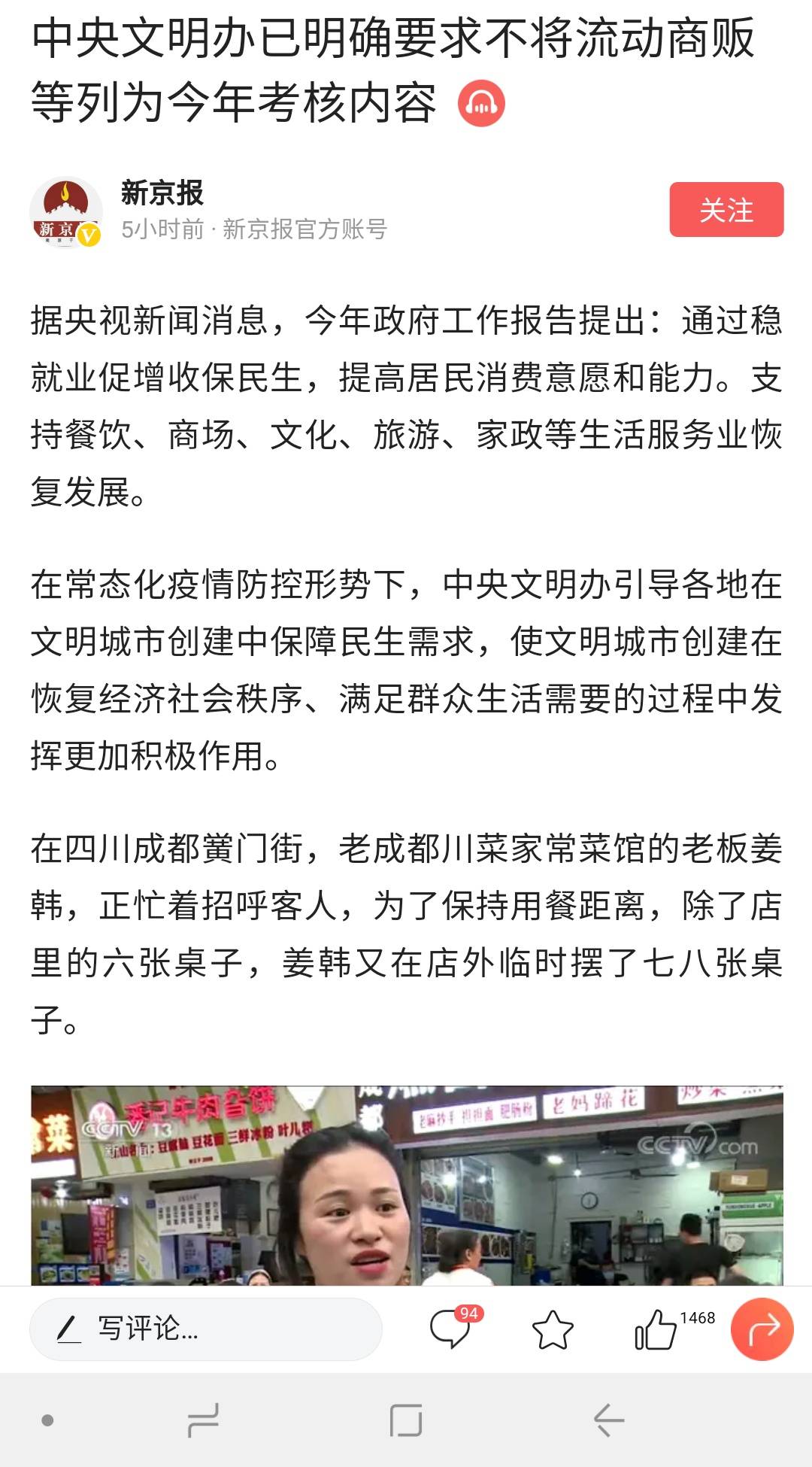
Task: Share this article via the red arrow button
Action: (762, 1329)
